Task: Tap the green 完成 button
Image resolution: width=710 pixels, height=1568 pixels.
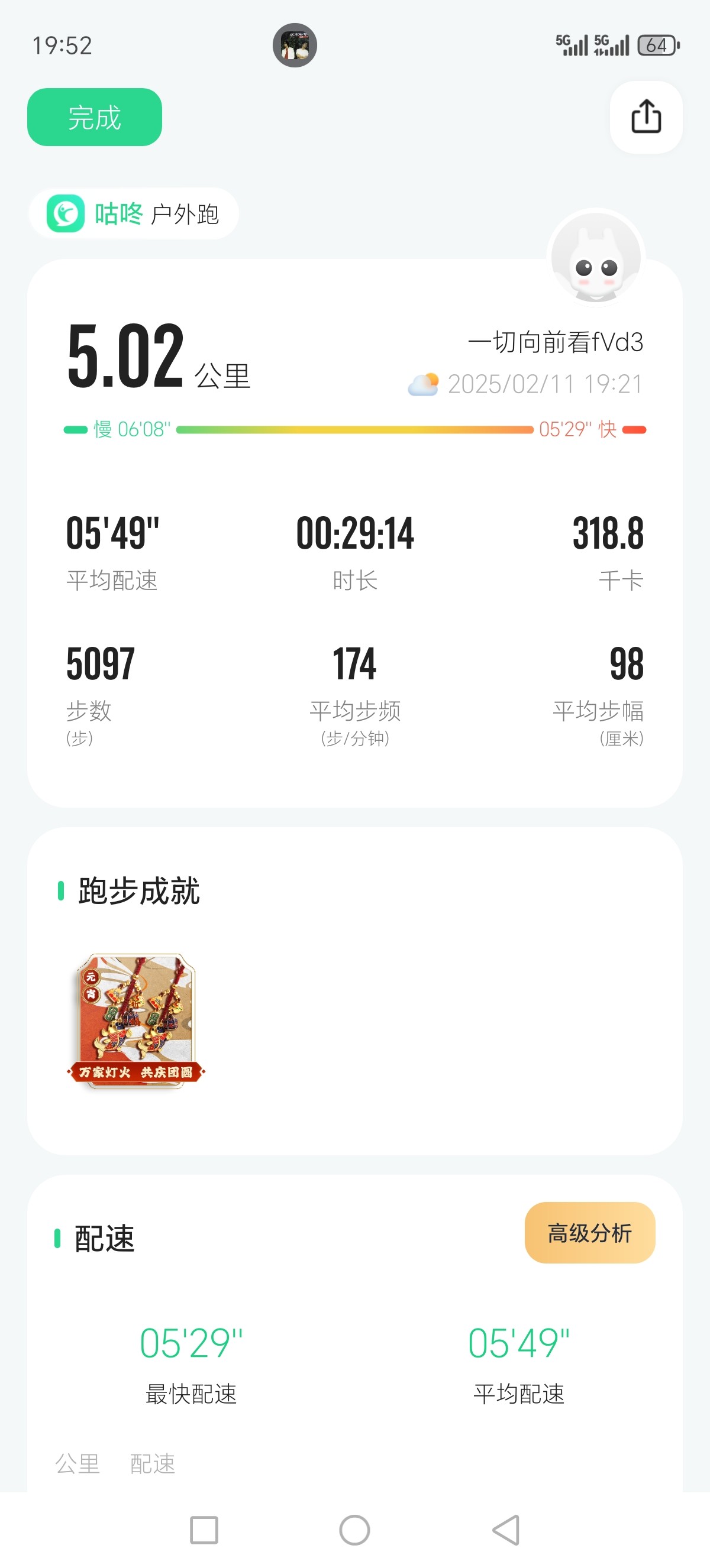Action: (95, 117)
